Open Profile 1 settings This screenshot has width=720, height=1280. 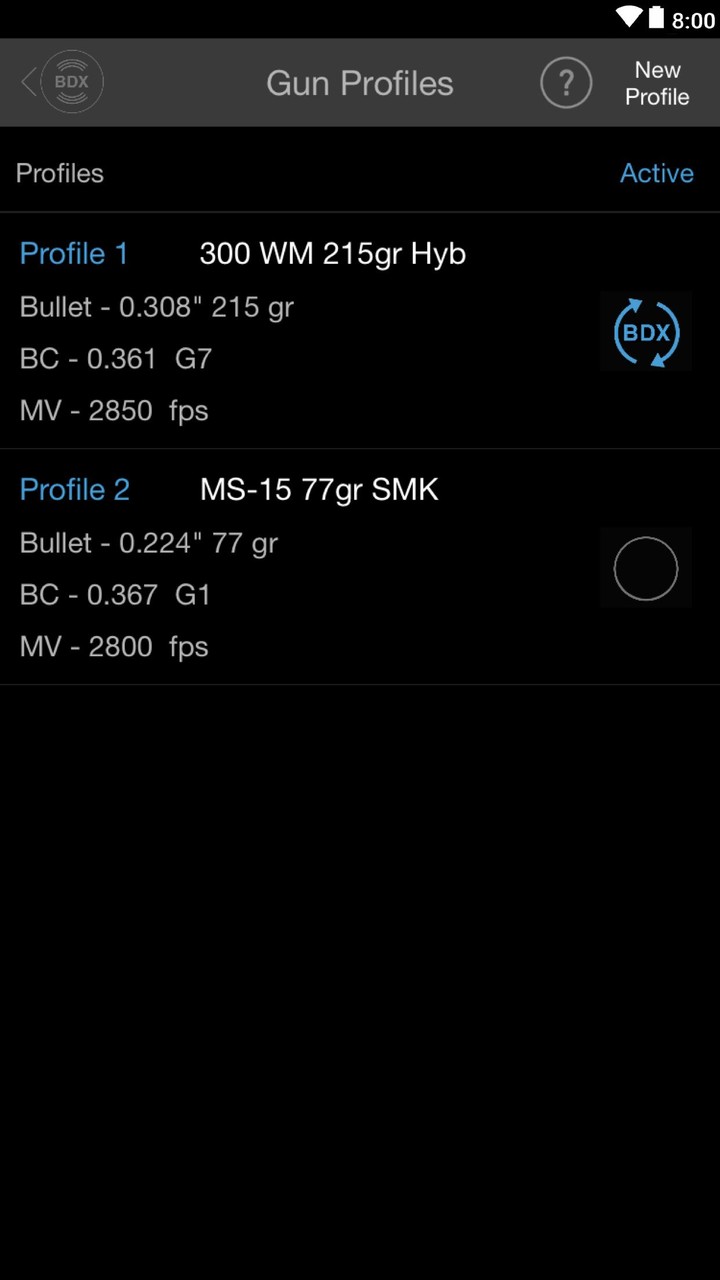[x=73, y=253]
